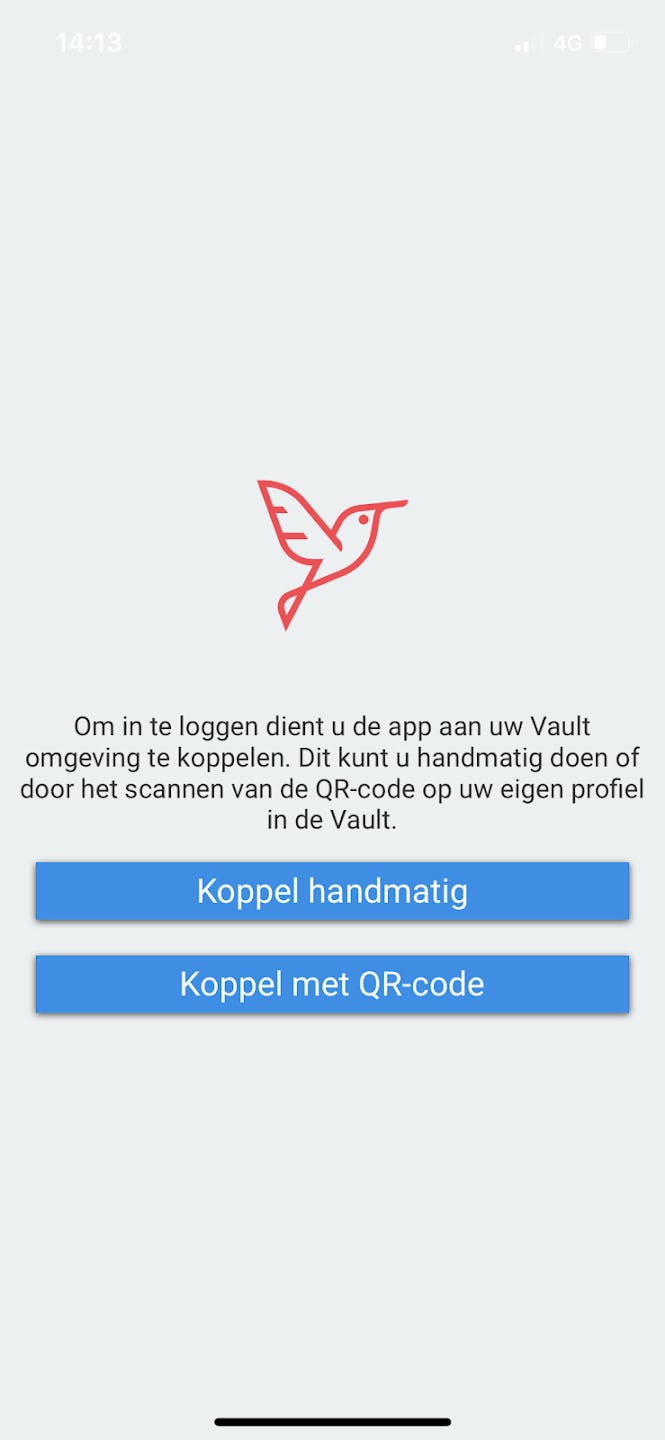Tap the Koppel handmatig button
The image size is (665, 1440).
pos(332,891)
